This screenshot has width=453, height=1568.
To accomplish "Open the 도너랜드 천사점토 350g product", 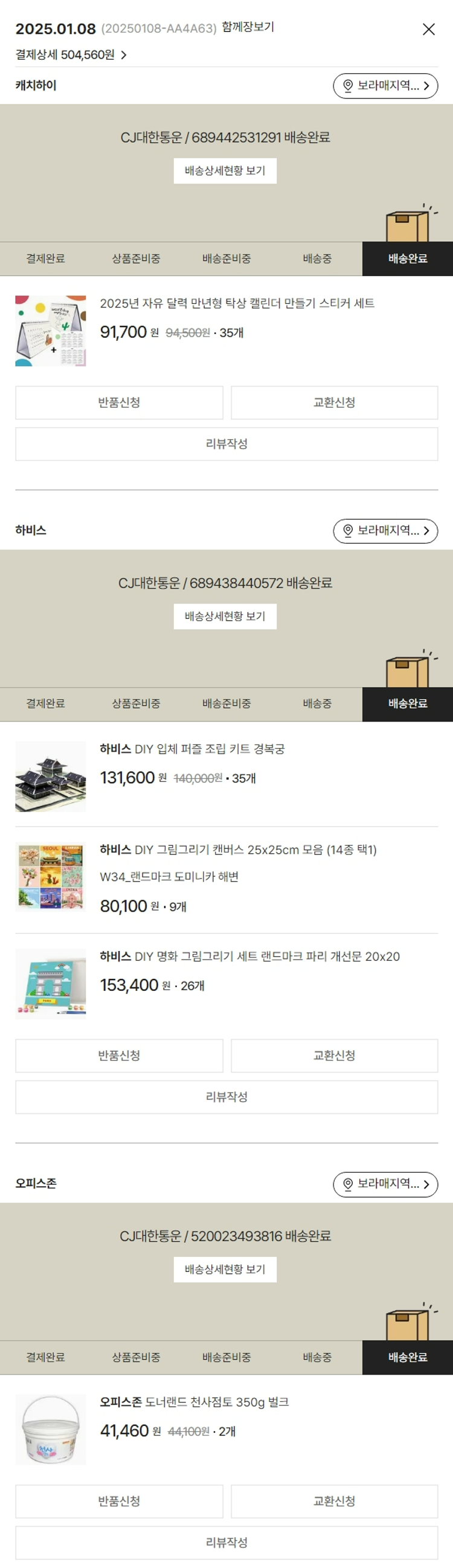I will [194, 1402].
